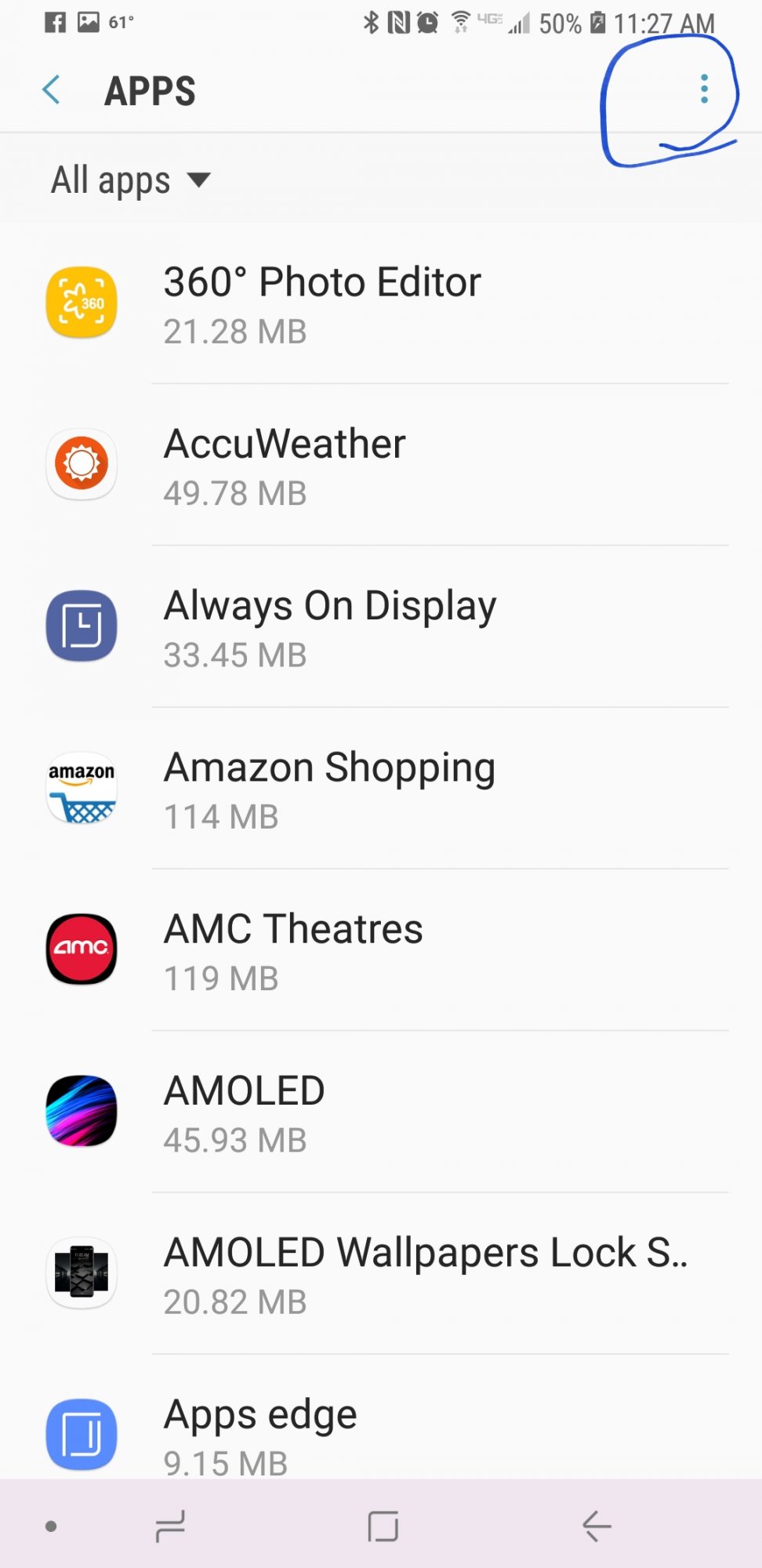
Task: Open the AMOLED app entry
Action: (x=381, y=1112)
